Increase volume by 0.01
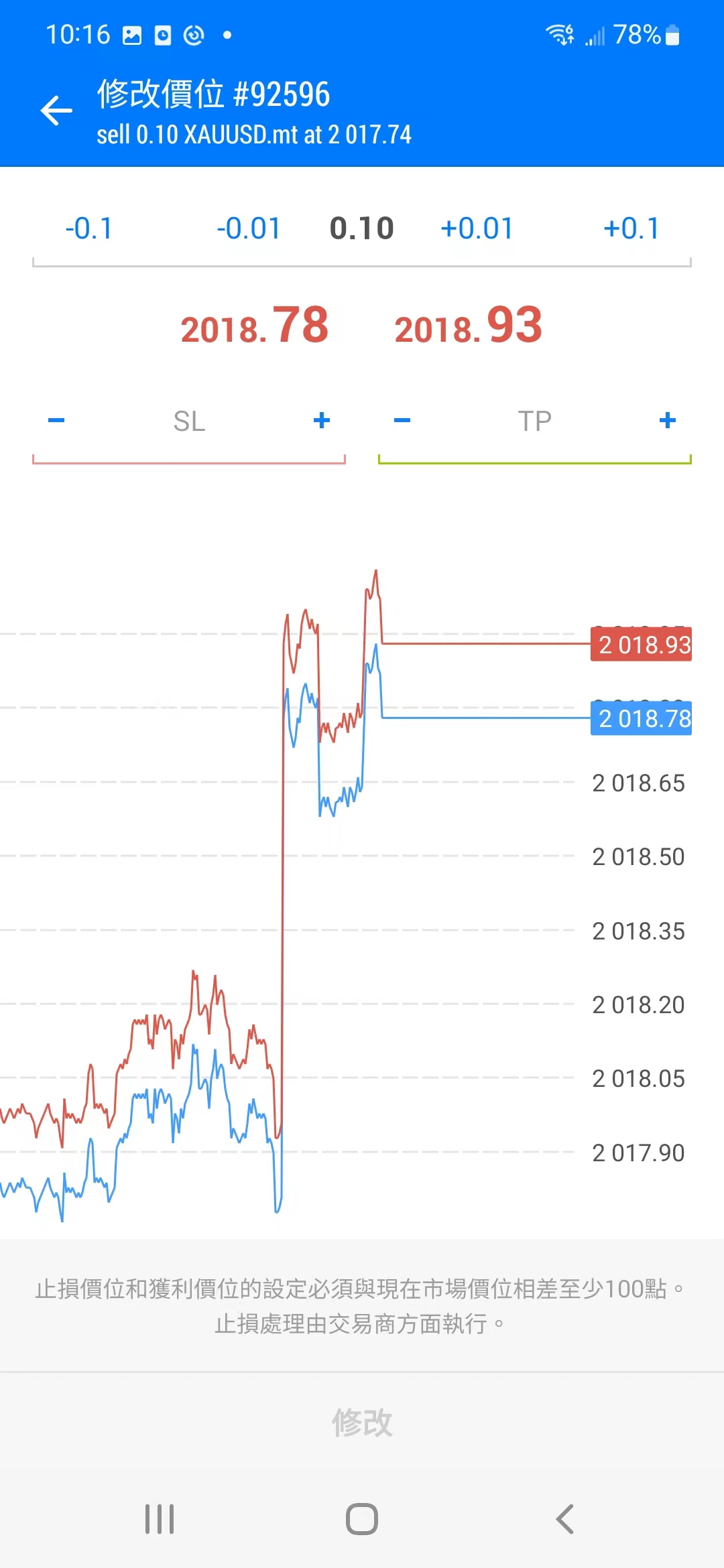 (477, 228)
